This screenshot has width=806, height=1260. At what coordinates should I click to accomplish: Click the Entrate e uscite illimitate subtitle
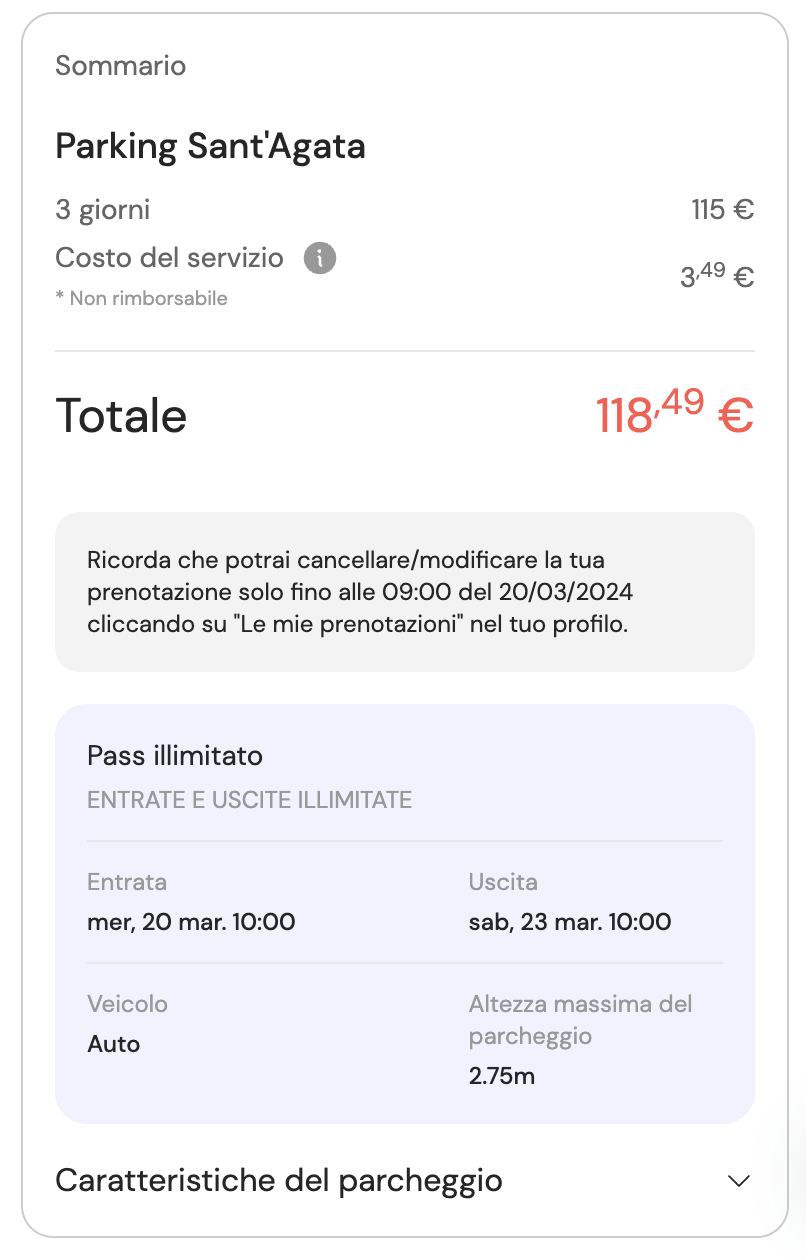pos(249,800)
